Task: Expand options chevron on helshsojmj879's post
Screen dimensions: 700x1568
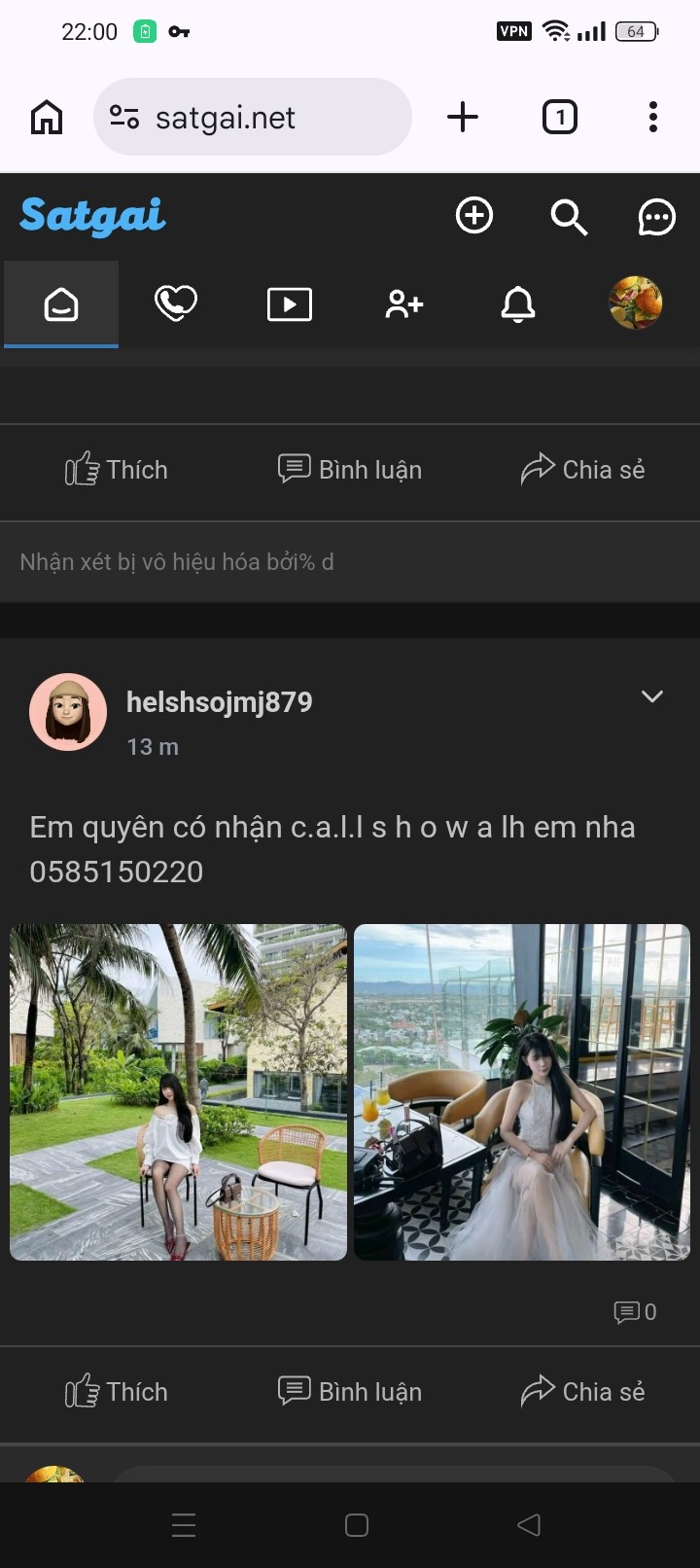Action: pos(652,696)
